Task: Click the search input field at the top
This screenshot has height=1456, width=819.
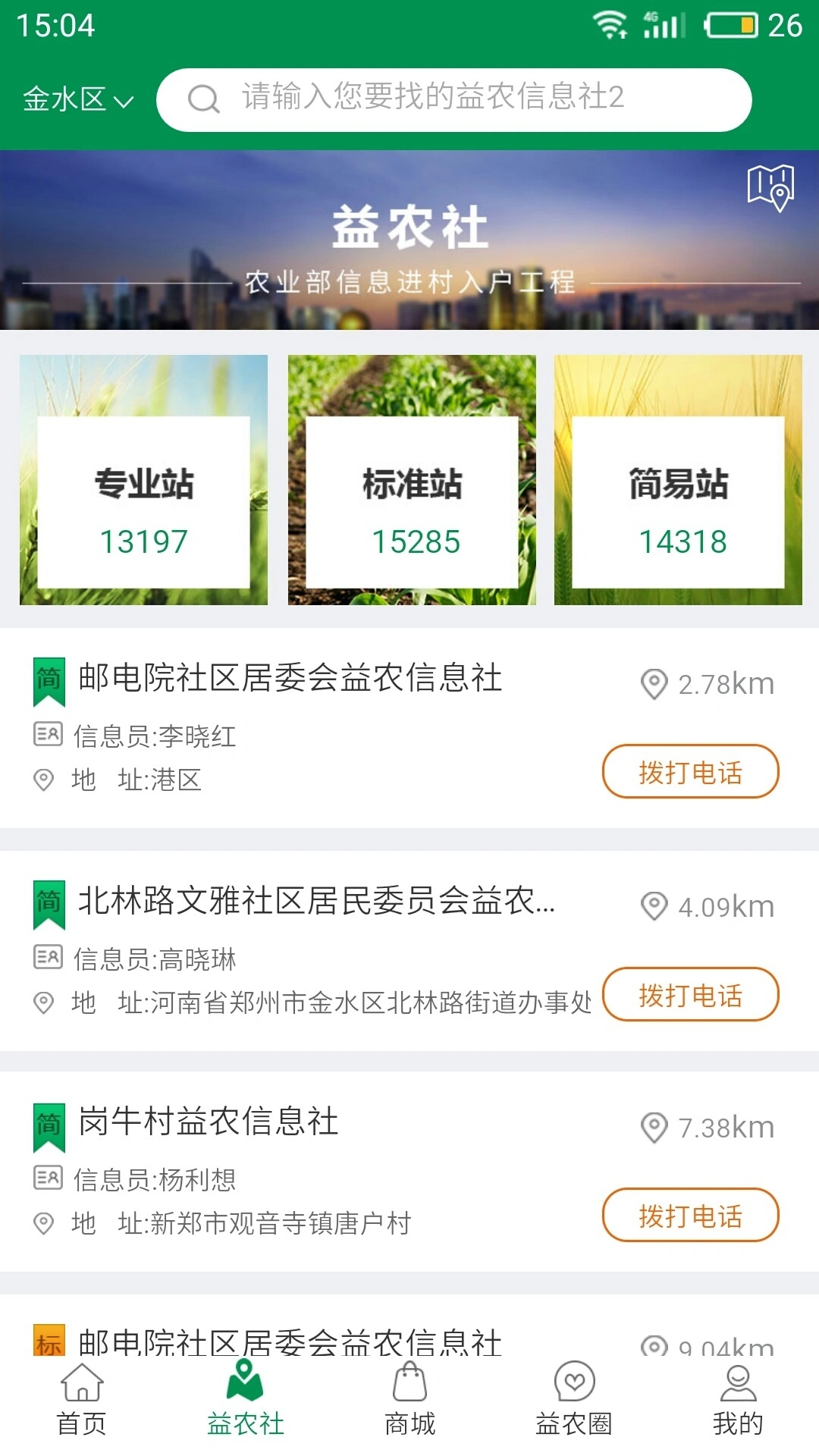Action: [455, 99]
